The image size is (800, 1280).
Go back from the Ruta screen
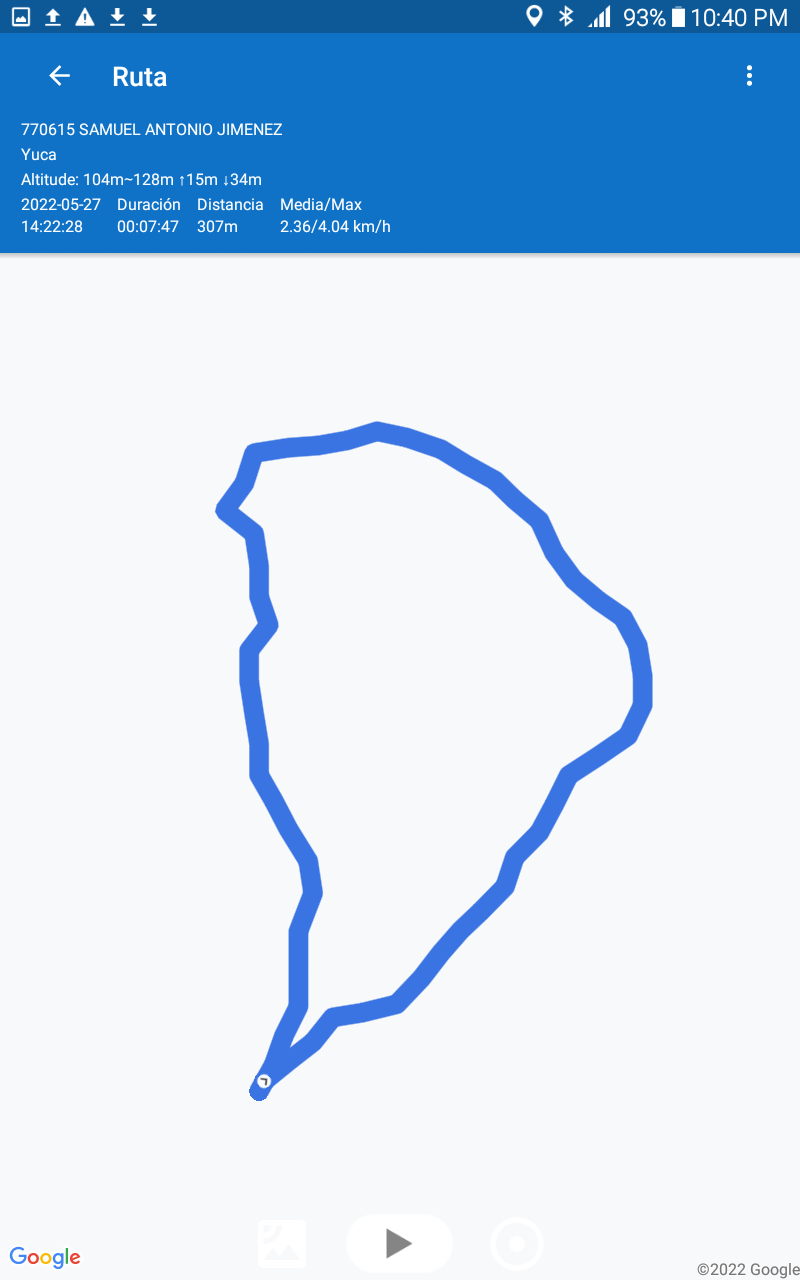click(60, 76)
